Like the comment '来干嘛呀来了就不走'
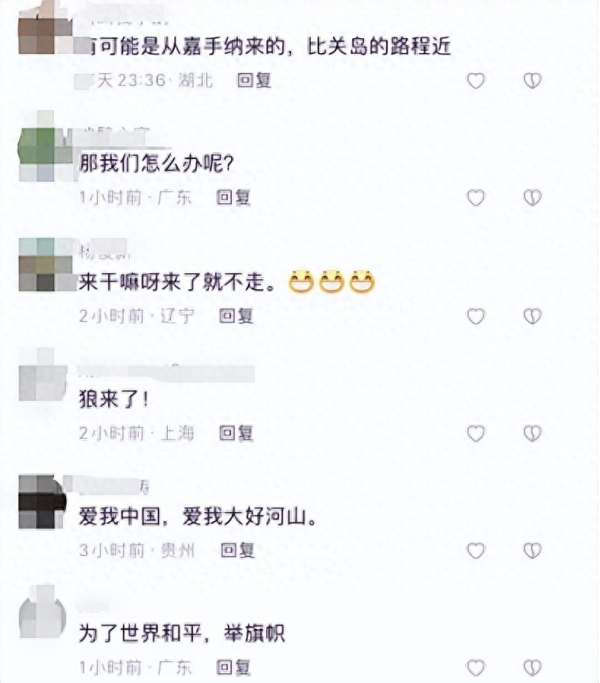 click(476, 316)
